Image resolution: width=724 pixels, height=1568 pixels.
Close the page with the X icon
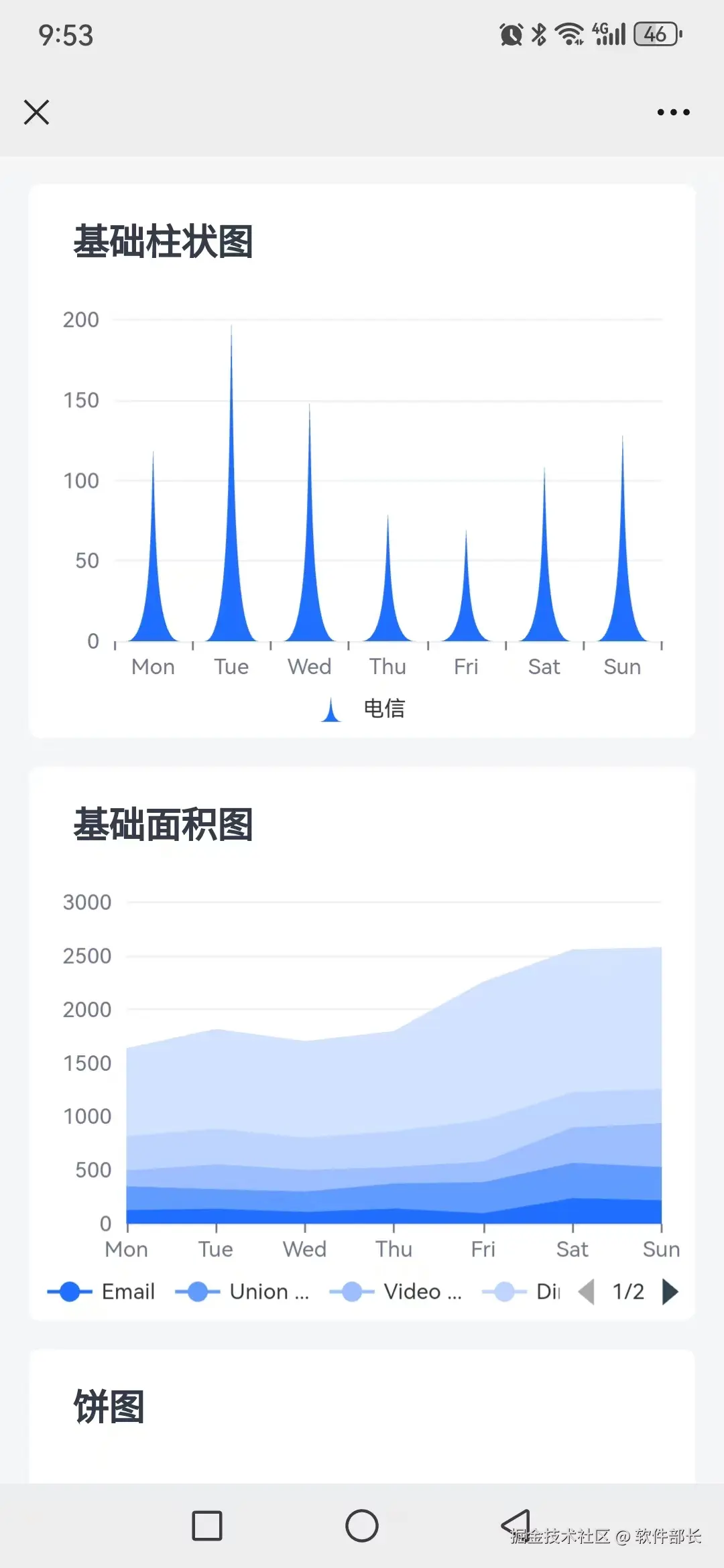tap(37, 112)
